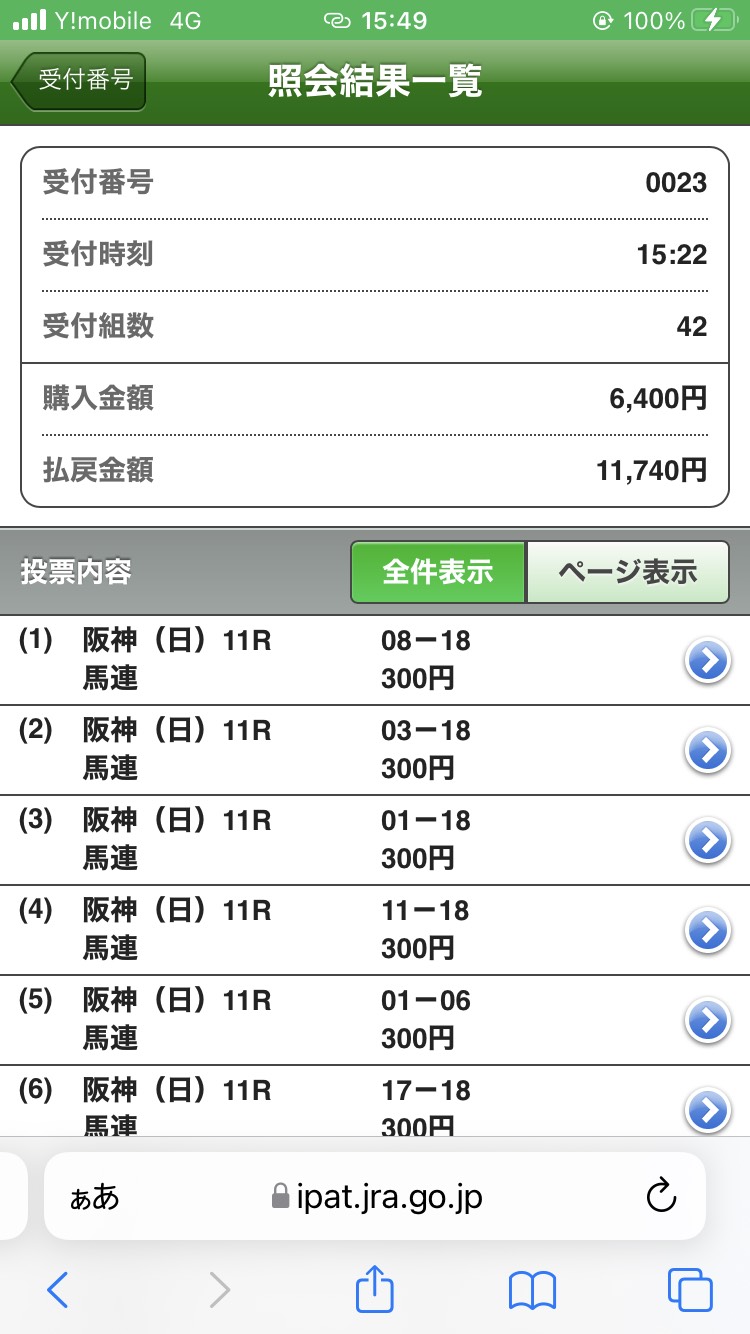Viewport: 750px width, 1334px height.
Task: Switch to ページ表示 view
Action: (x=627, y=572)
